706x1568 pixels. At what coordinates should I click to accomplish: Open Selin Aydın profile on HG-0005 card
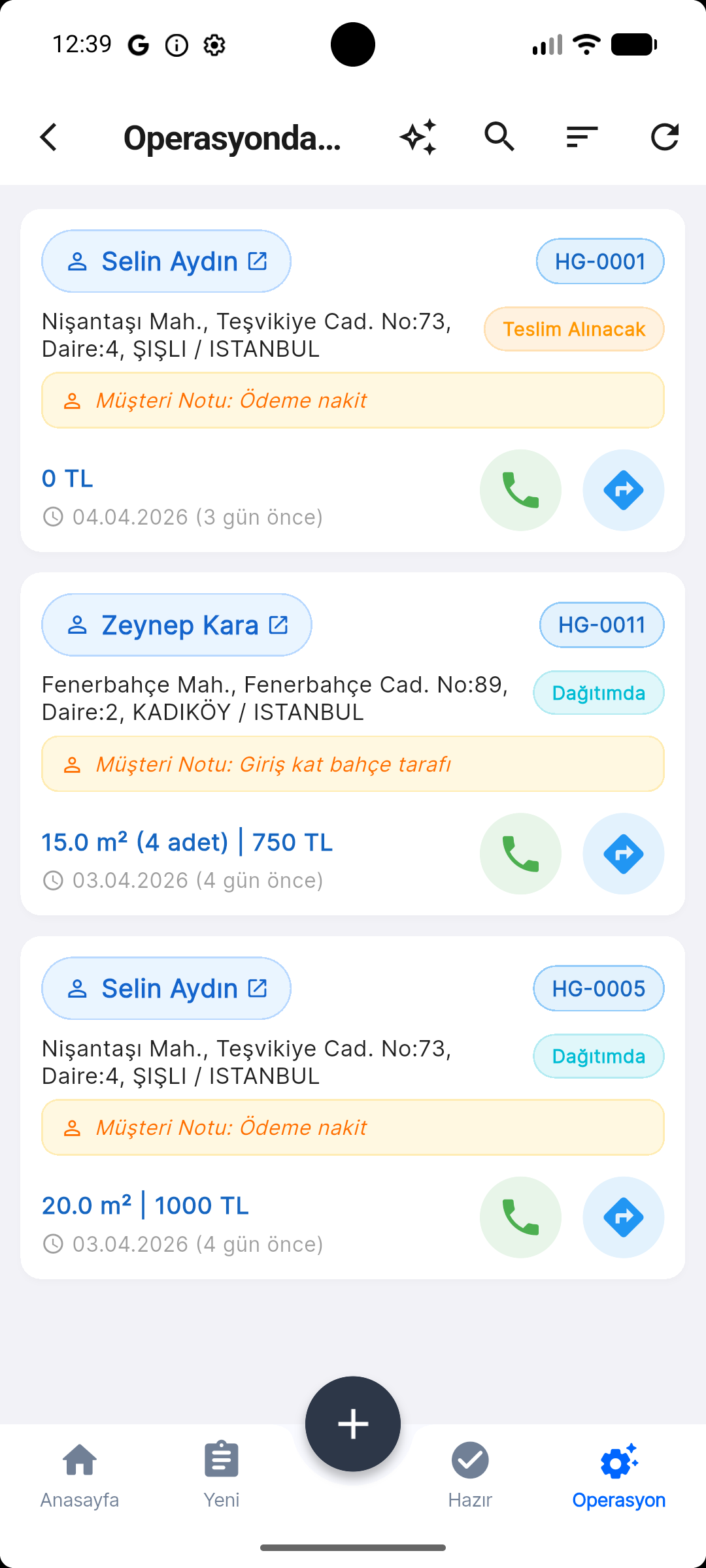(166, 988)
